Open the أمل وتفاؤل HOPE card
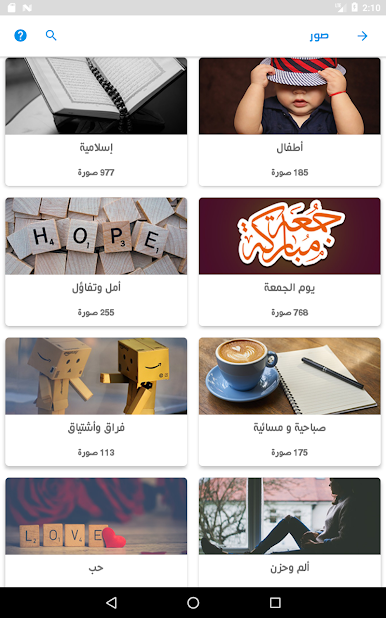Viewport: 386px width, 618px height. click(96, 262)
